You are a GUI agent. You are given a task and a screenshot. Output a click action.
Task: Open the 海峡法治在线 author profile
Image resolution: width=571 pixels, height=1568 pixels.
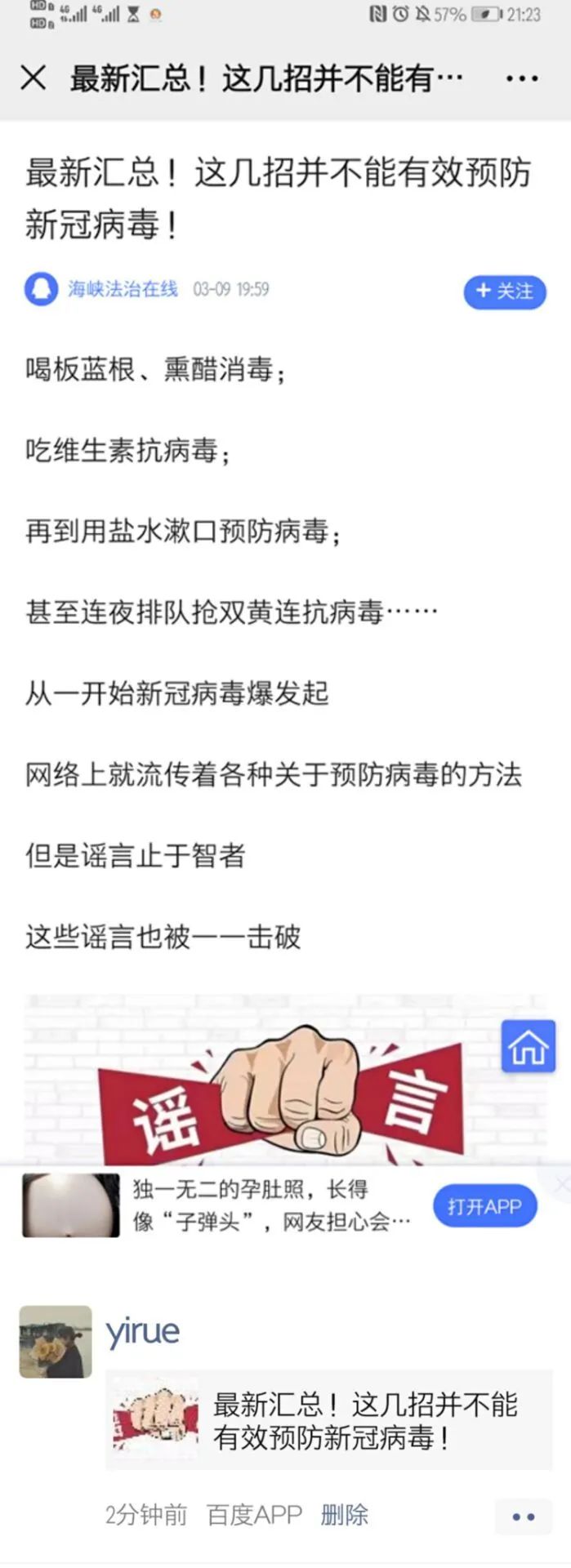pos(122,289)
